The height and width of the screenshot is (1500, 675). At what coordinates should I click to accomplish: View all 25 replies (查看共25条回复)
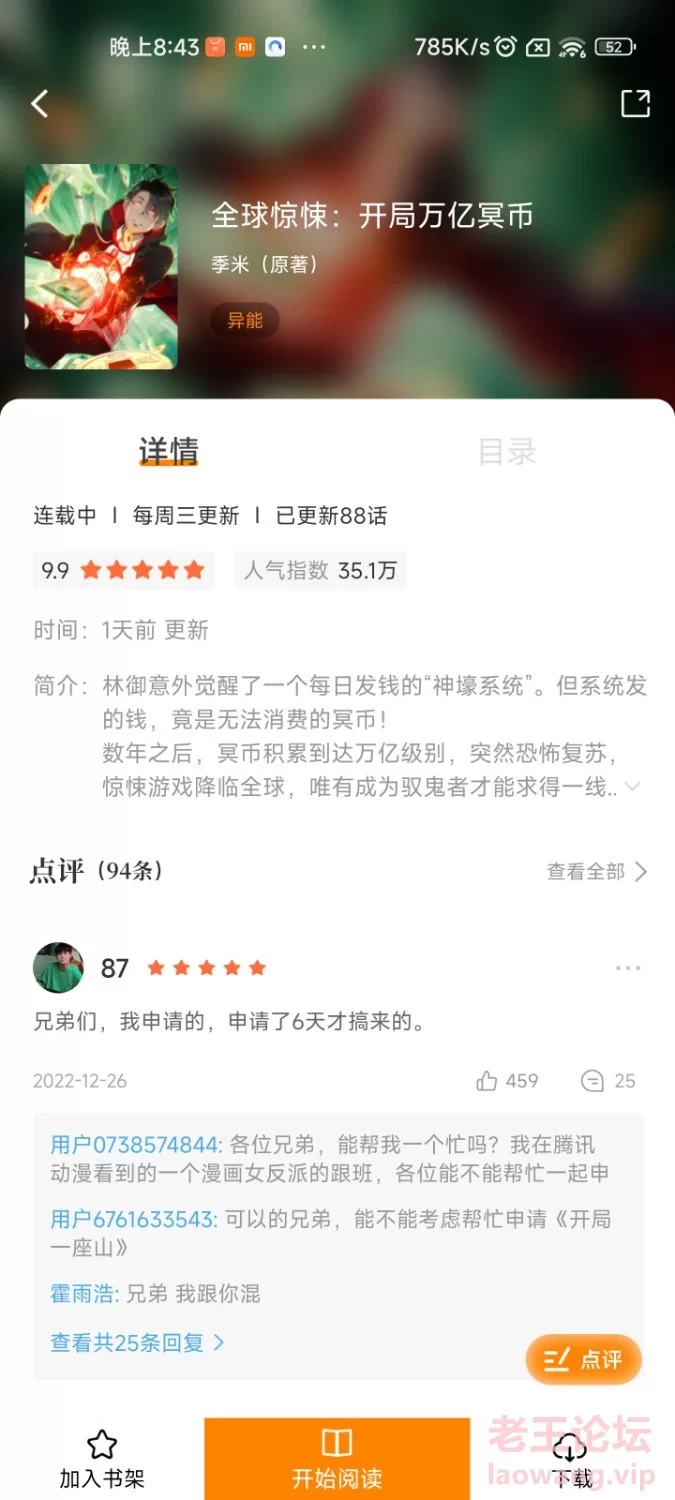coord(138,1343)
